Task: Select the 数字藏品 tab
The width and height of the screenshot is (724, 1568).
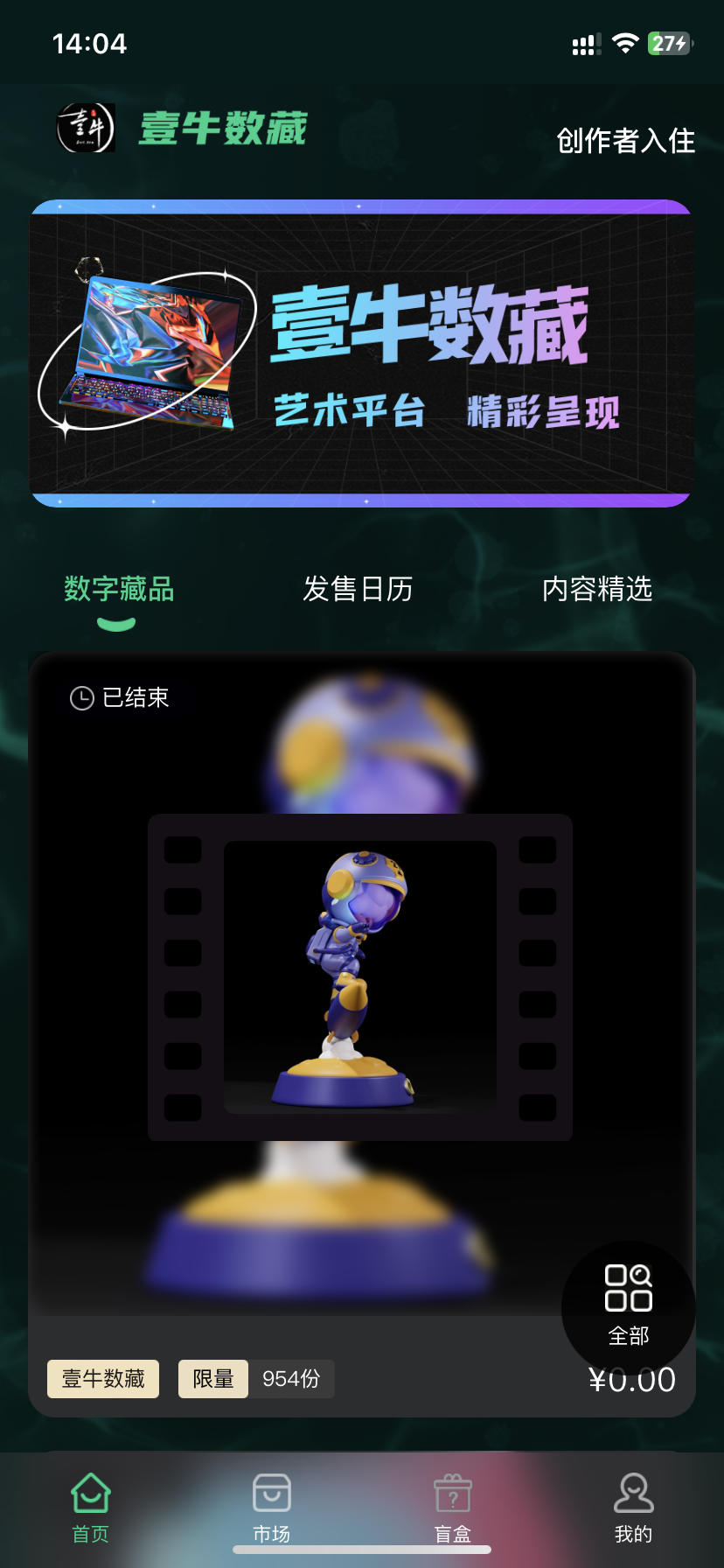Action: pos(116,590)
